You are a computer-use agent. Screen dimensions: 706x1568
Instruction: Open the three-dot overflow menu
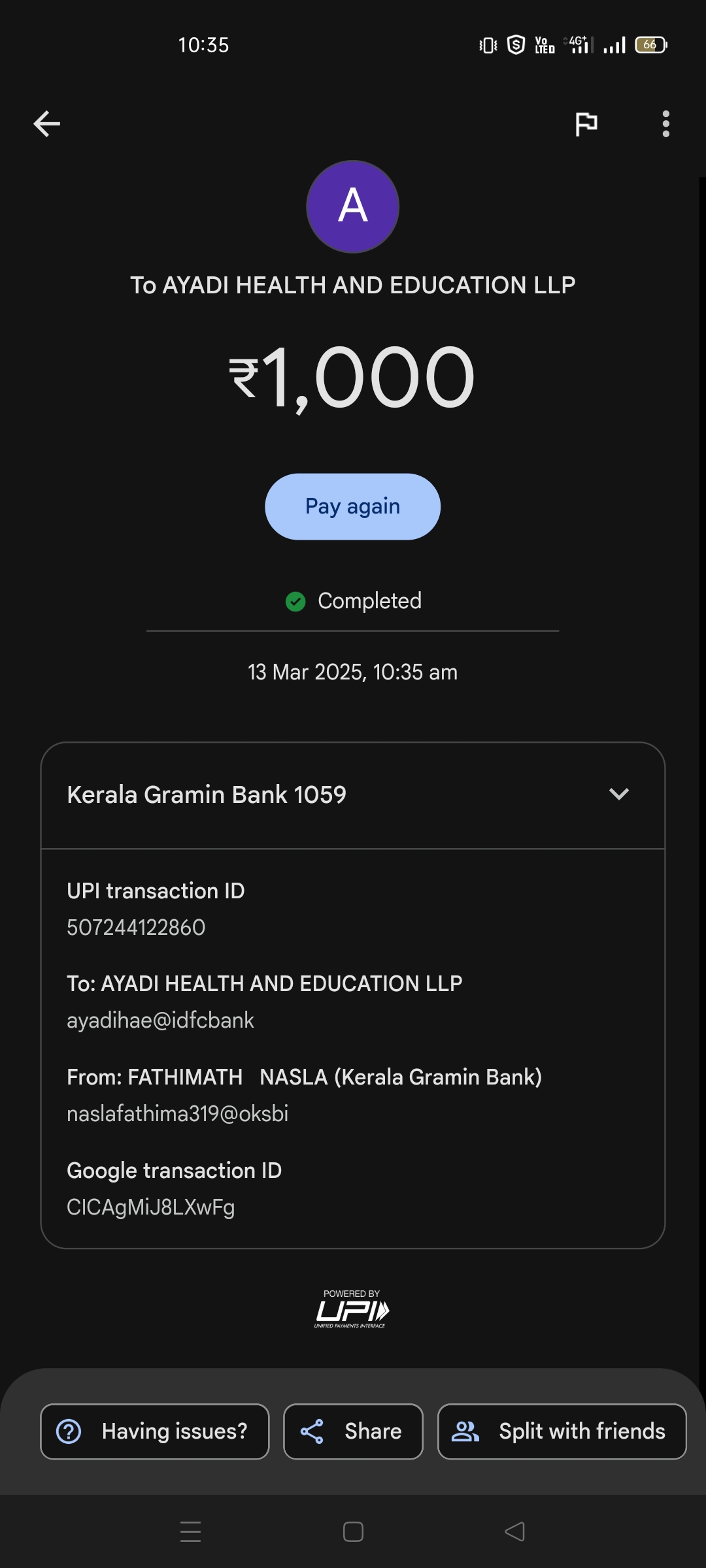[665, 123]
